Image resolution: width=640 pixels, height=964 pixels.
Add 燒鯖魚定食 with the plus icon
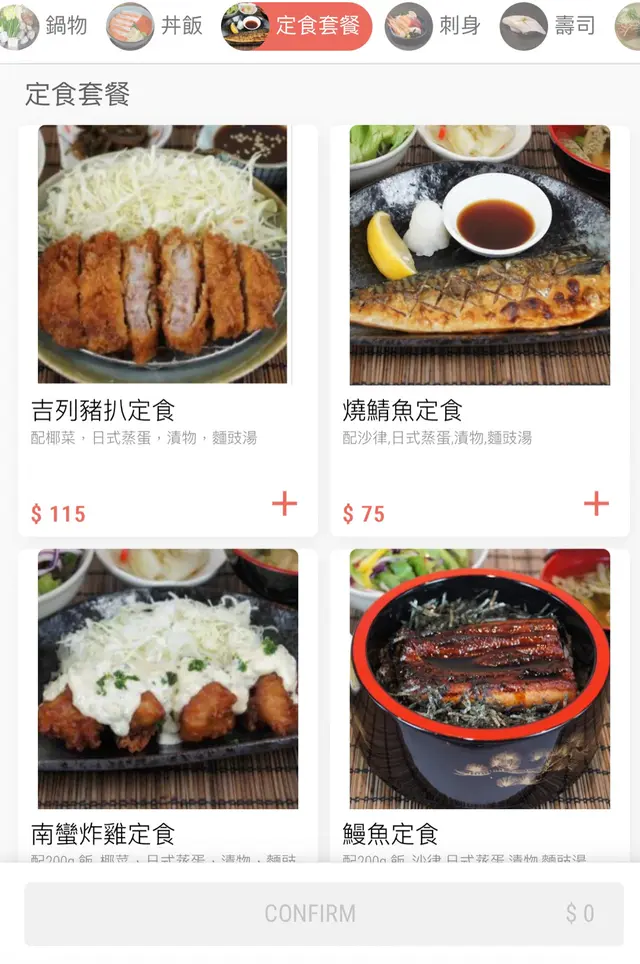(596, 503)
